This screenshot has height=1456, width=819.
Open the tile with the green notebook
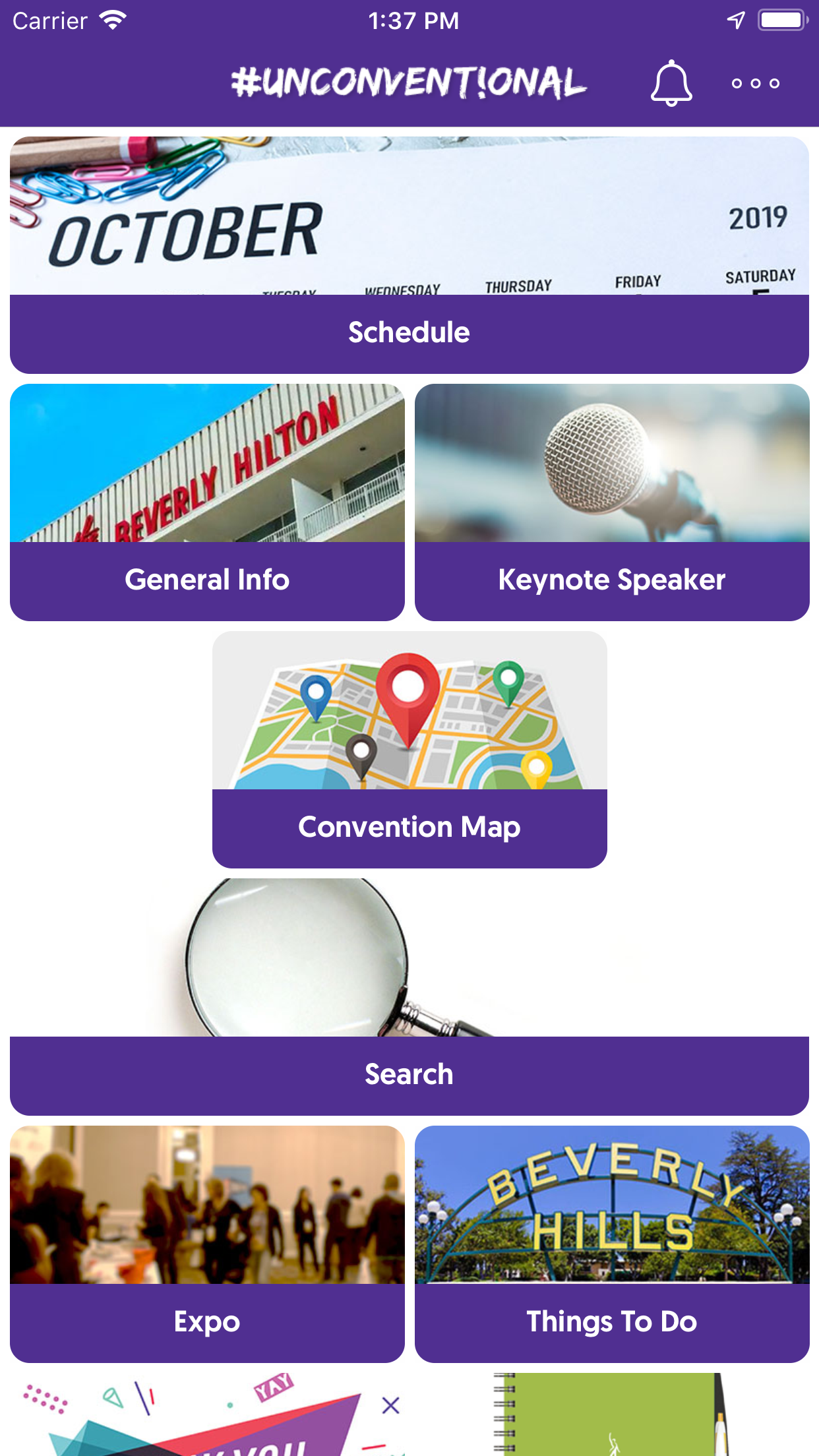click(612, 1415)
